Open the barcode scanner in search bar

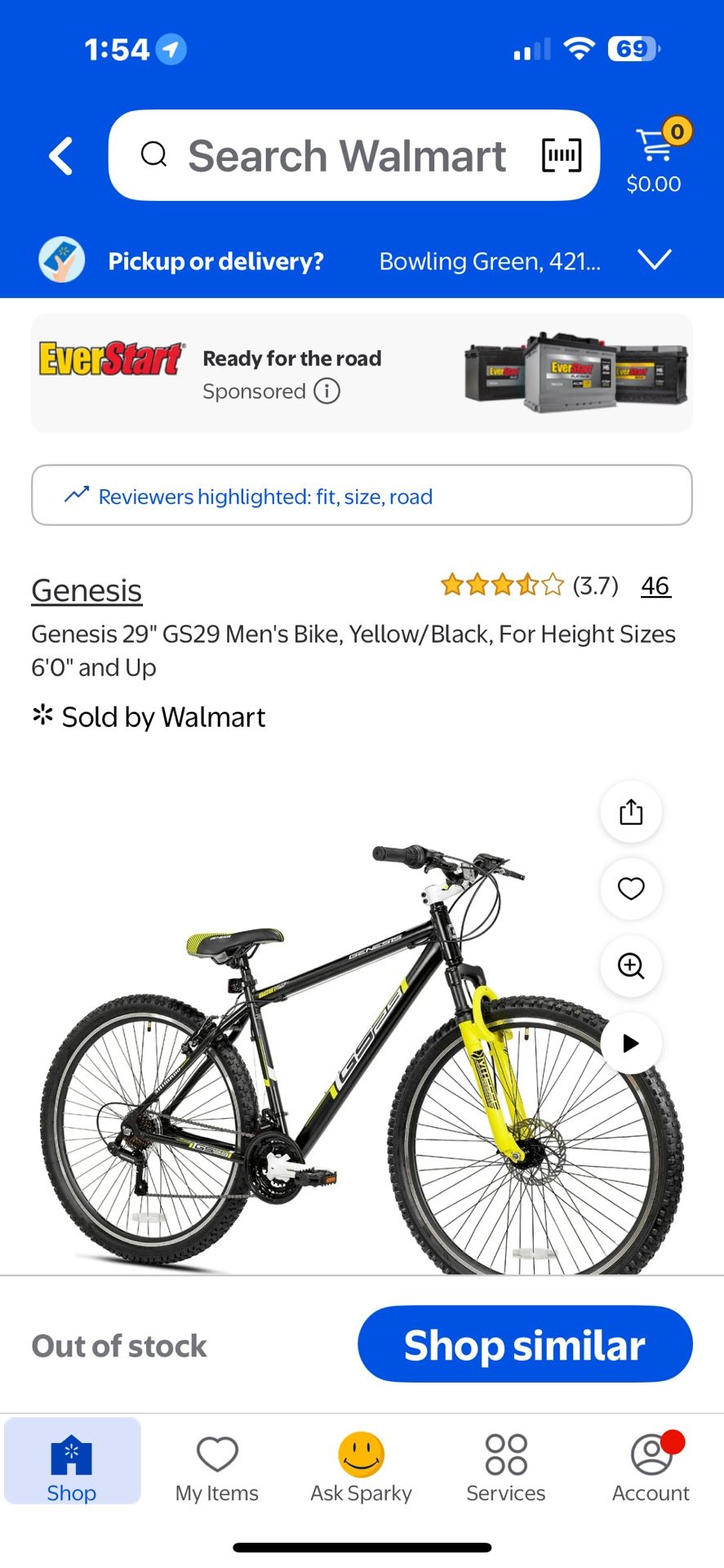pyautogui.click(x=561, y=155)
